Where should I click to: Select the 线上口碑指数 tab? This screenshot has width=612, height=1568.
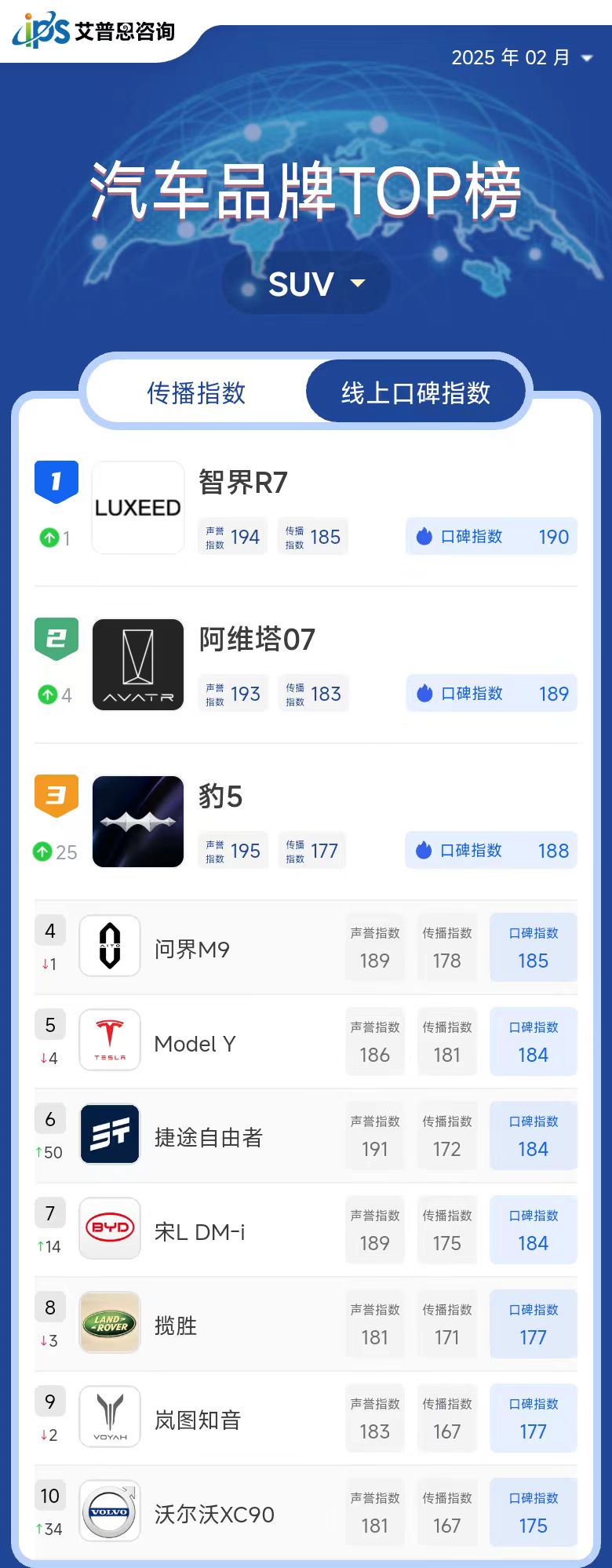click(x=415, y=392)
